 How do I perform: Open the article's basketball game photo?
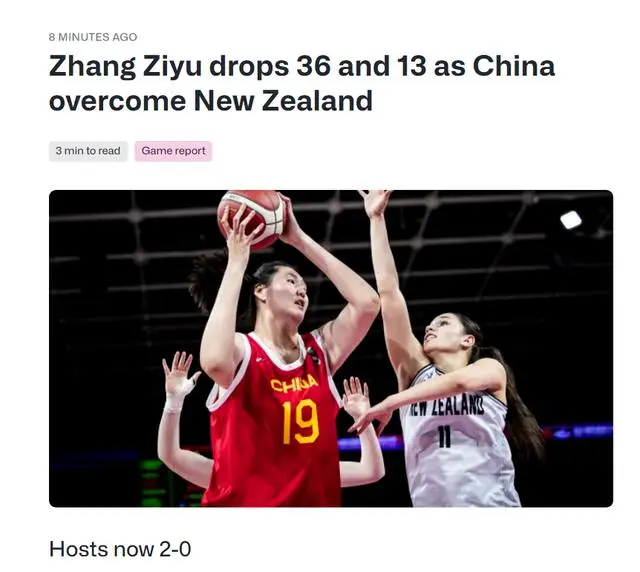pyautogui.click(x=330, y=348)
